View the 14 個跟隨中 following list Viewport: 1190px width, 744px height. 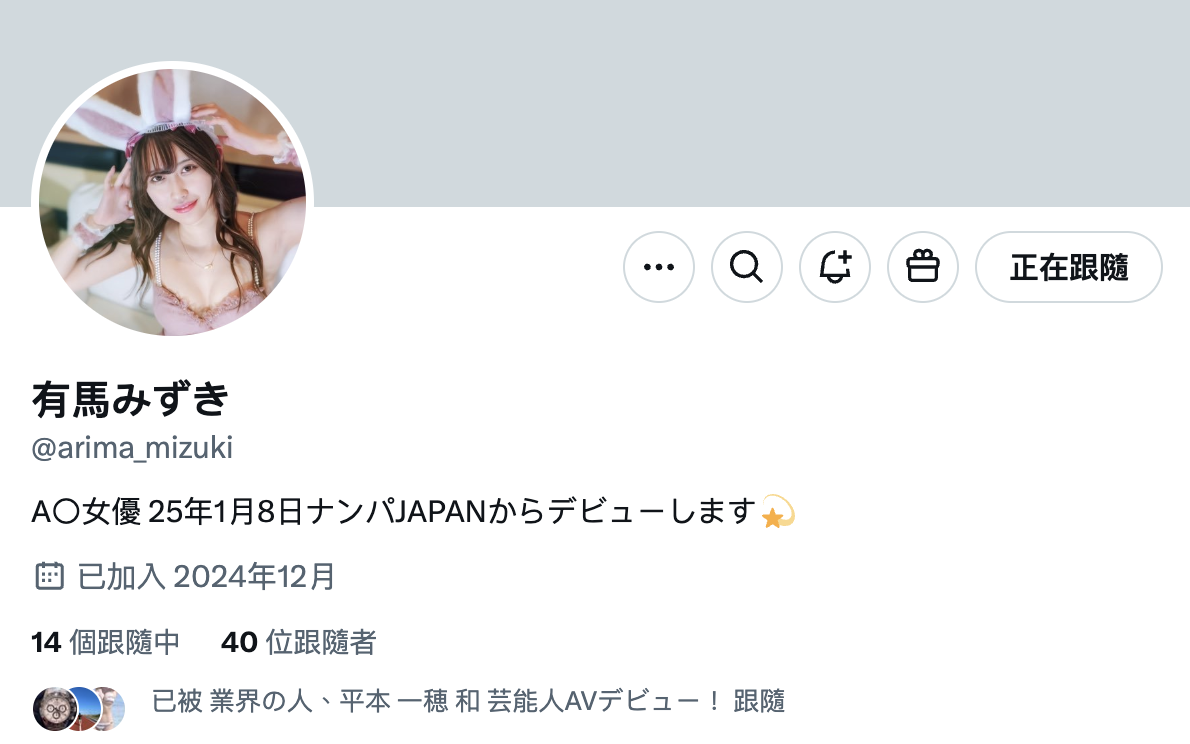(106, 642)
